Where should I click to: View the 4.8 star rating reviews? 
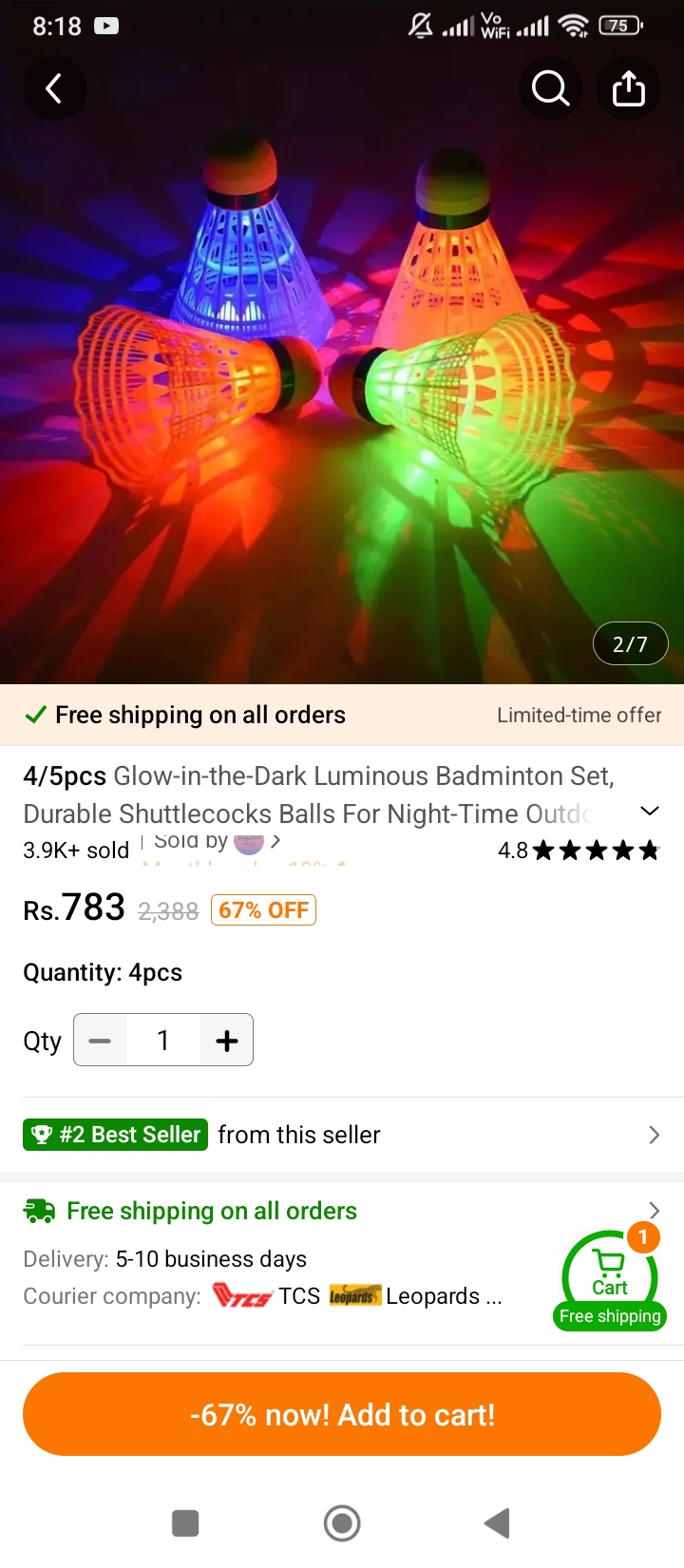[x=578, y=851]
